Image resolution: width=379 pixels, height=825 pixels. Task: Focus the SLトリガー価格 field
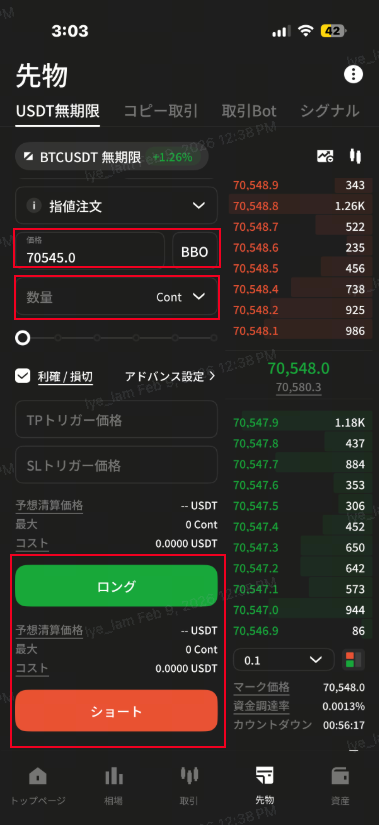(x=116, y=465)
